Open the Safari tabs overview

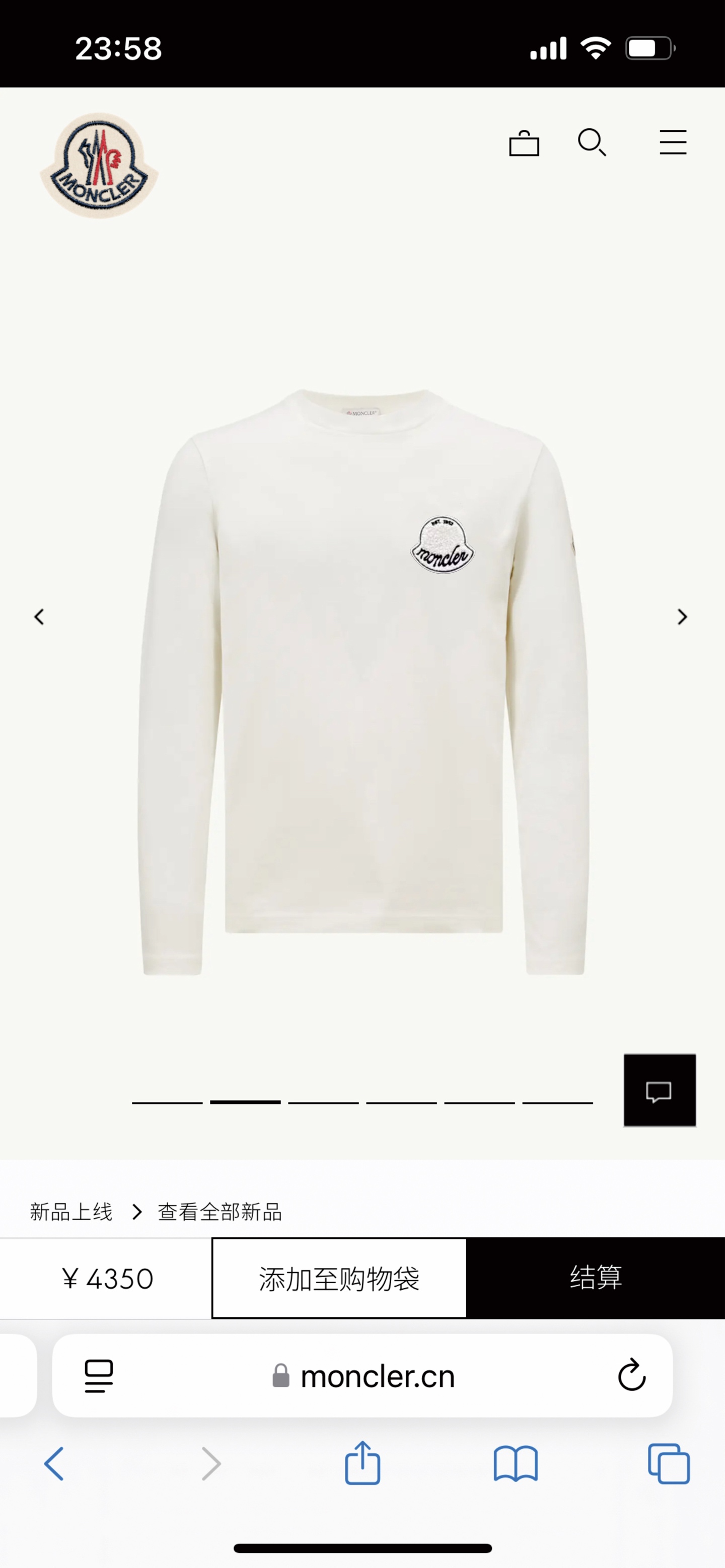point(669,1463)
